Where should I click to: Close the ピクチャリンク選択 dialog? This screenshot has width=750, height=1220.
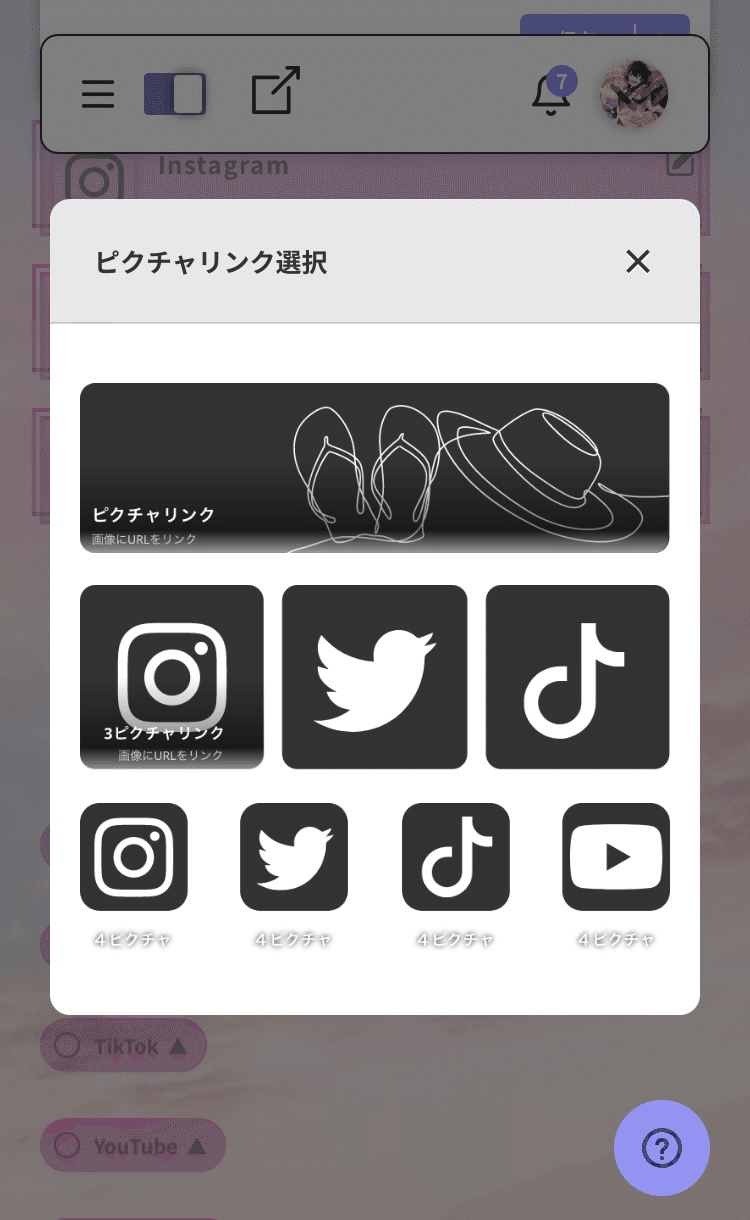point(637,262)
